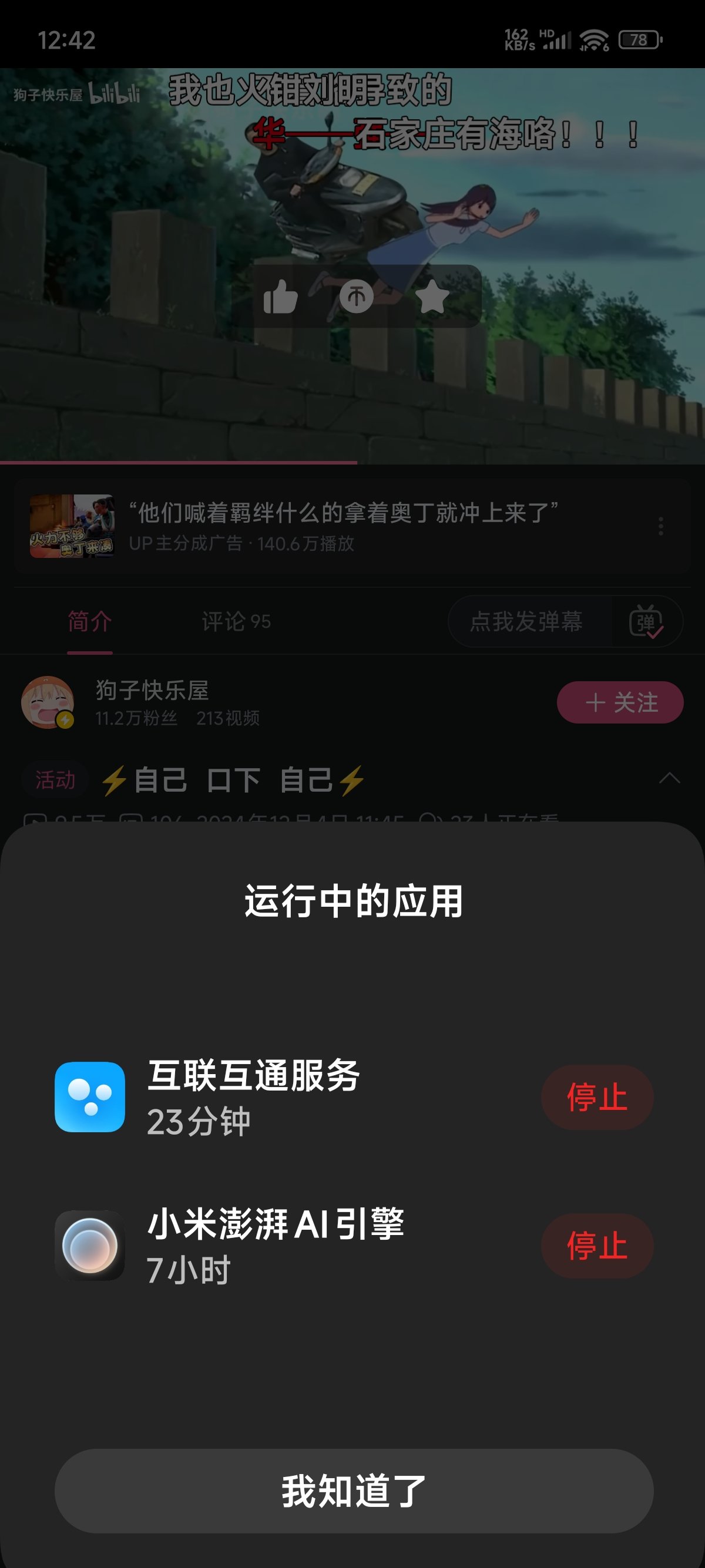Stop the 互联互通服务 app
Image resolution: width=705 pixels, height=1568 pixels.
pyautogui.click(x=597, y=1098)
